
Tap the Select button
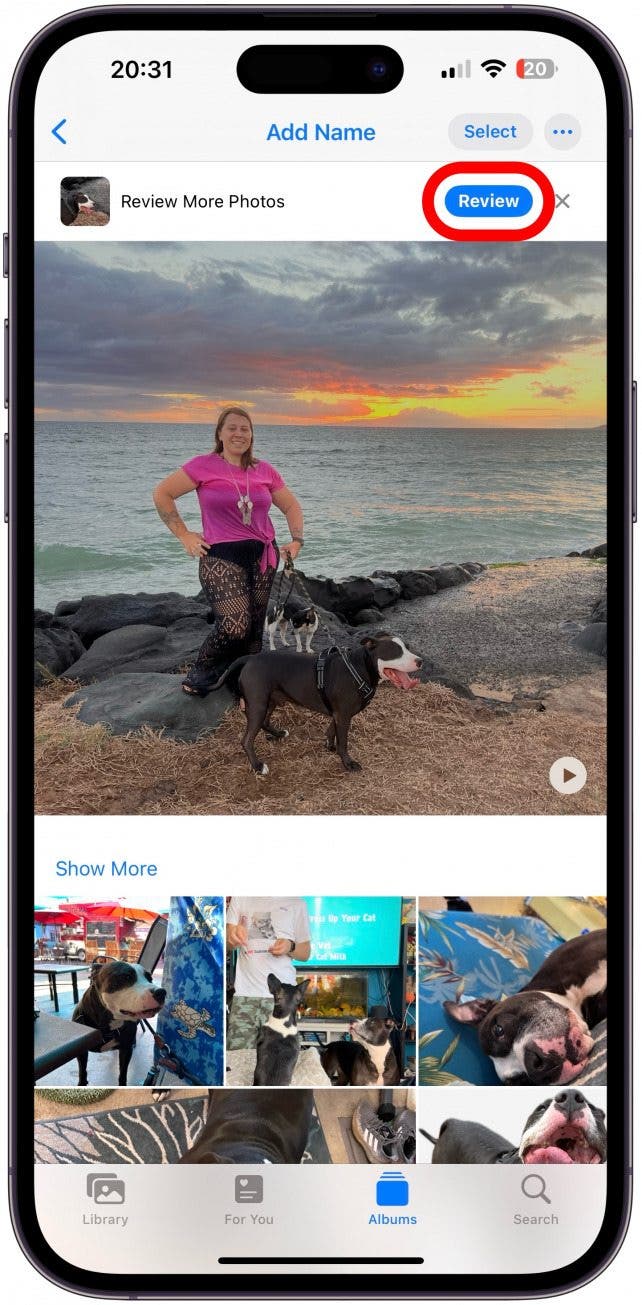tap(490, 132)
